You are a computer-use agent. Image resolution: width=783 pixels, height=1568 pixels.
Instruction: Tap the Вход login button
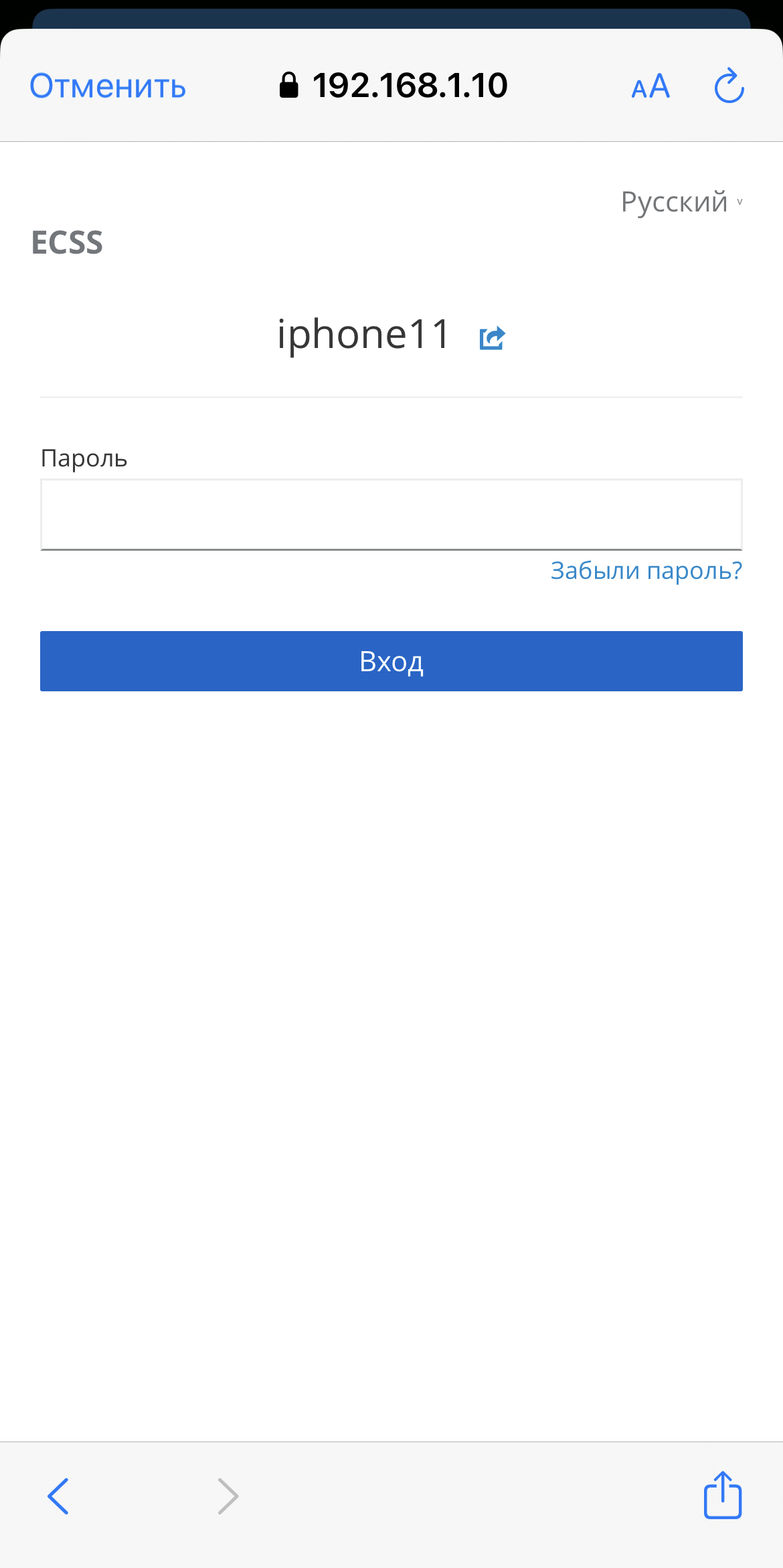point(391,661)
